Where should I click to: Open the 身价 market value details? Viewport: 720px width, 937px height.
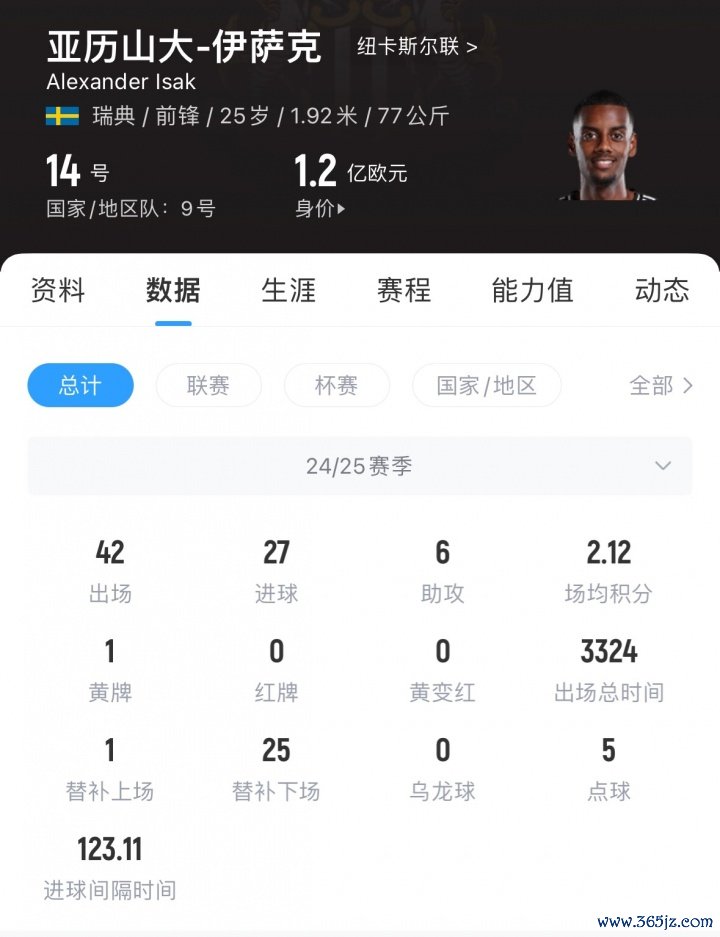point(320,209)
